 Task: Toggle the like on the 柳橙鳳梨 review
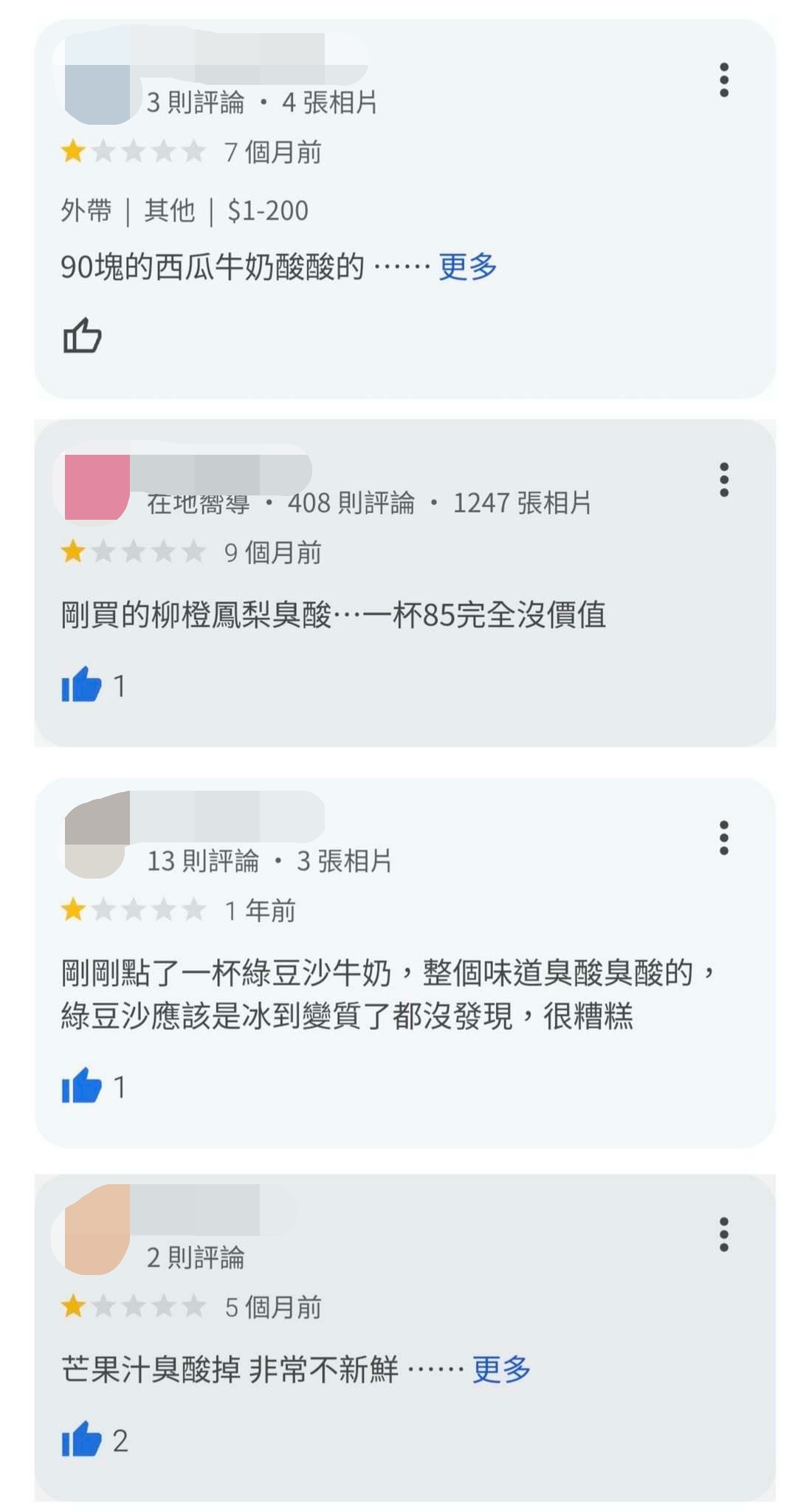coord(82,685)
